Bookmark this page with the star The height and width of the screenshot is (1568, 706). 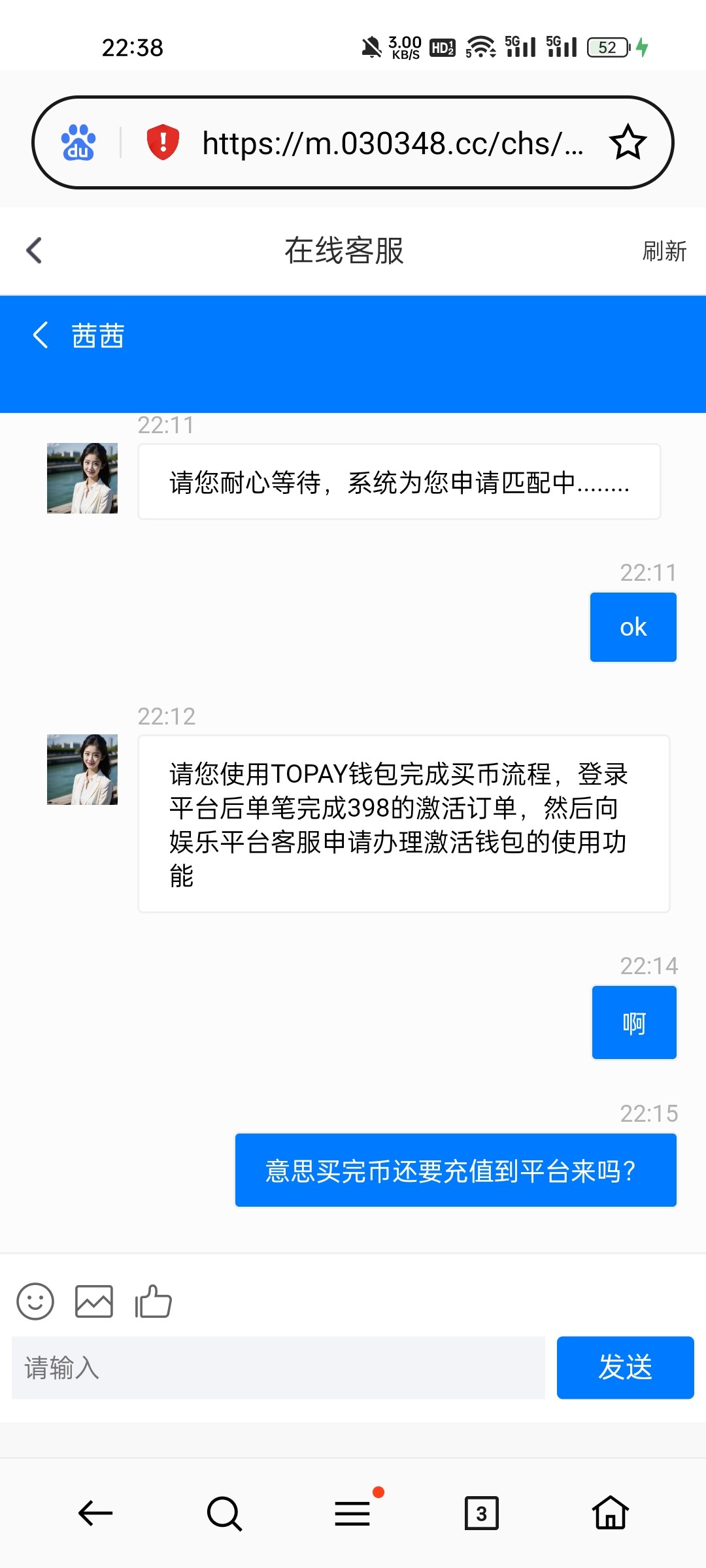(x=628, y=142)
